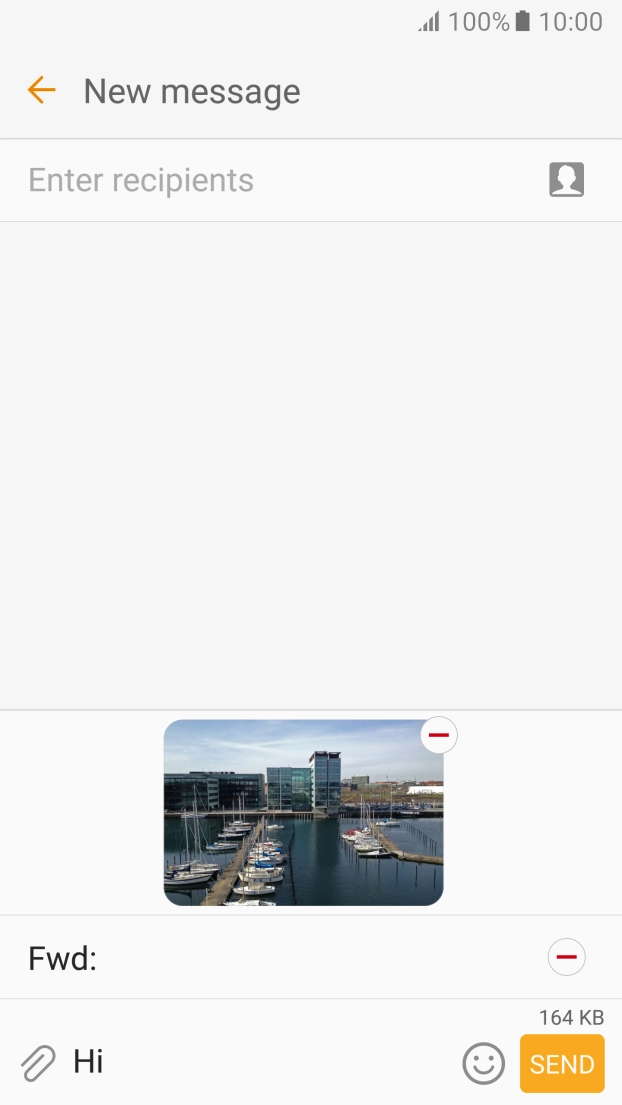Tap the Fwd: subject field
The height and width of the screenshot is (1105, 622).
click(x=280, y=959)
